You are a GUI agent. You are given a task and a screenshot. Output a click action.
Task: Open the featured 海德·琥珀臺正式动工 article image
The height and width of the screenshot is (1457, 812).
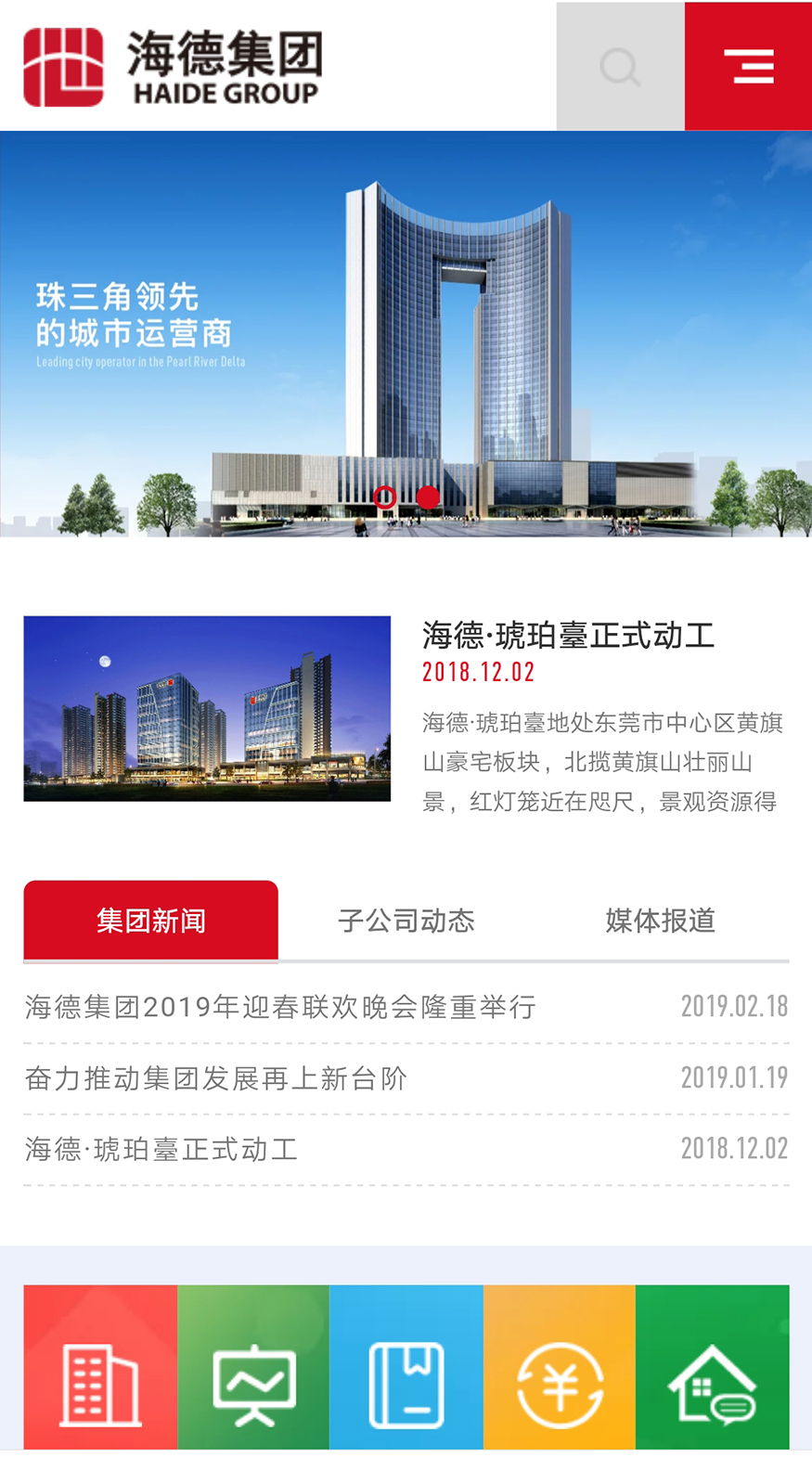[207, 708]
